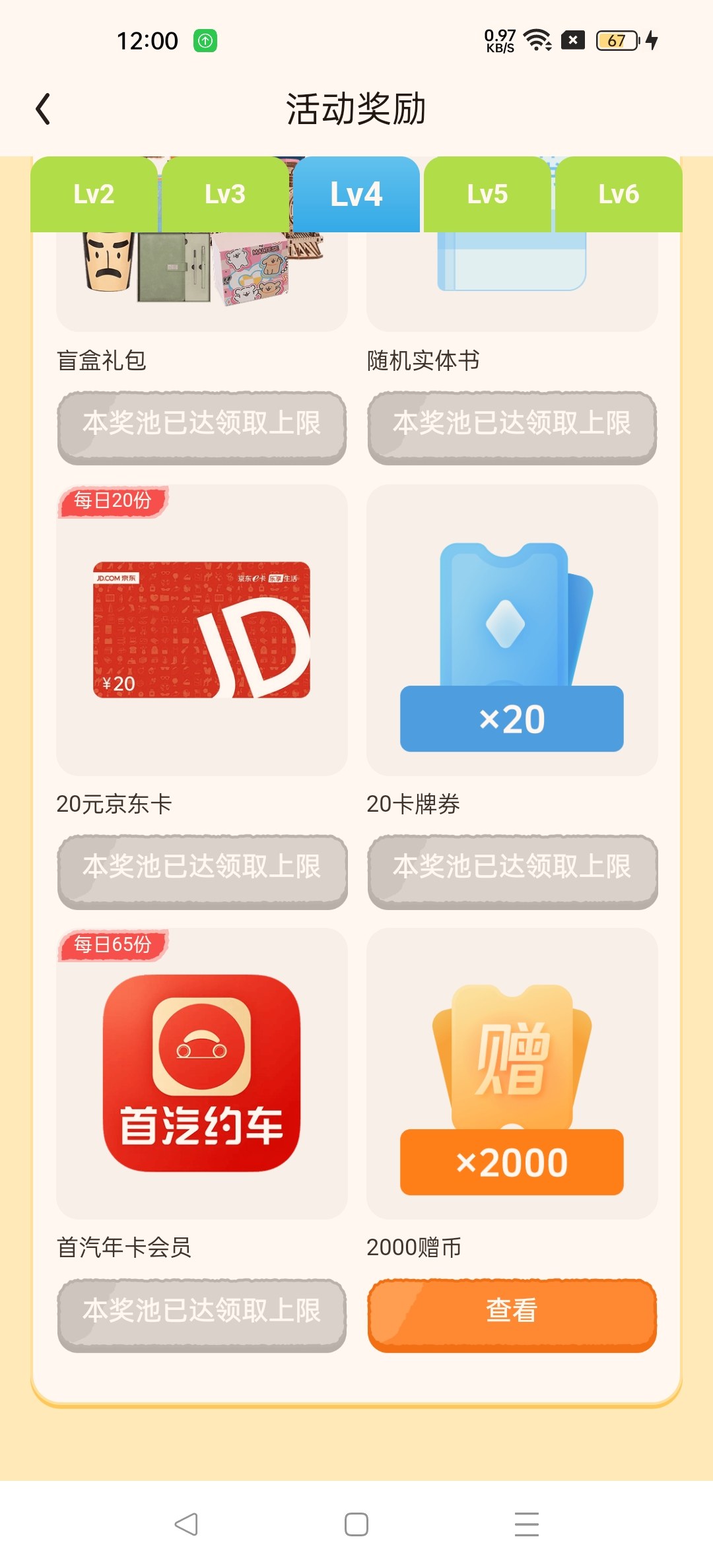Tap the limit-reached button under 随机实体书
Viewport: 713px width, 1568px height.
point(512,428)
